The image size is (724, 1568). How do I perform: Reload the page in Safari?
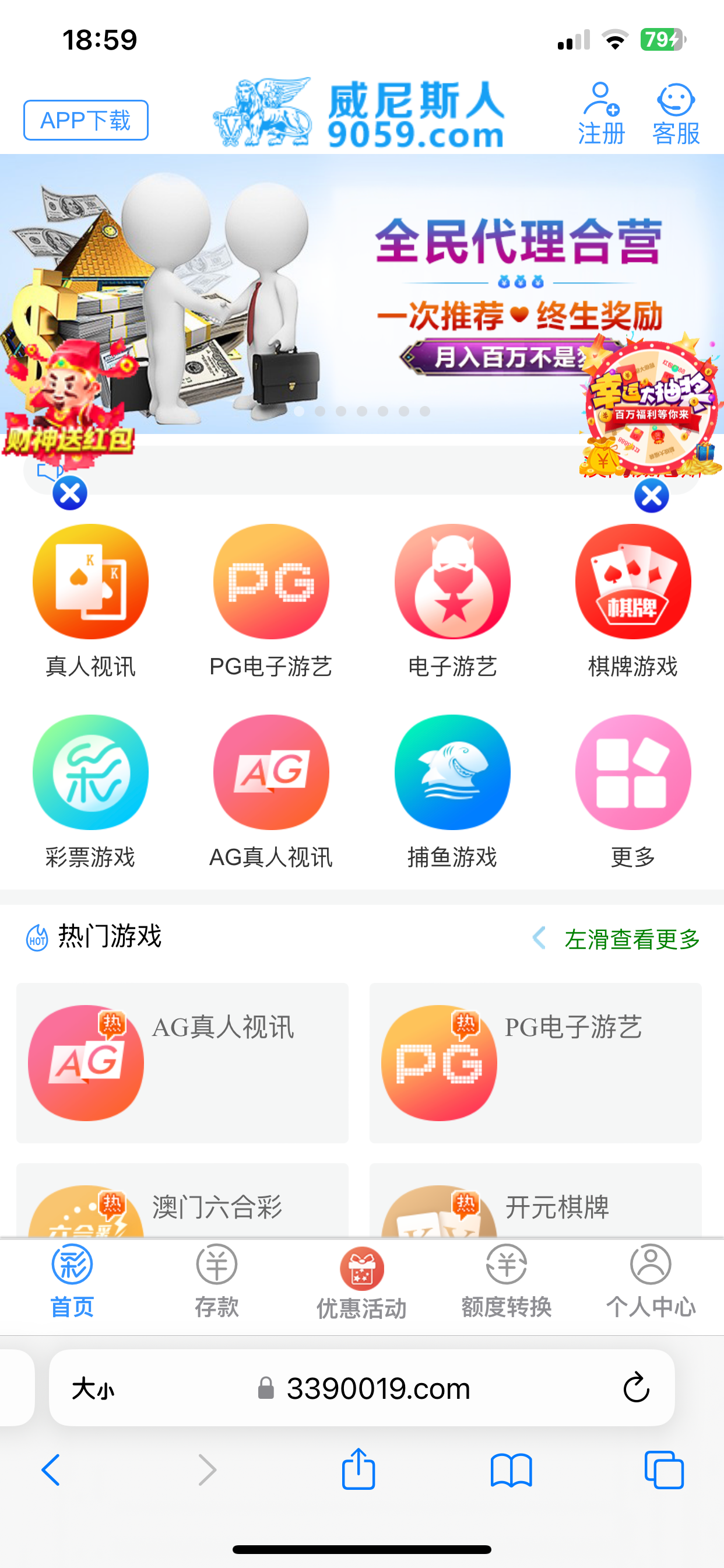[636, 1387]
